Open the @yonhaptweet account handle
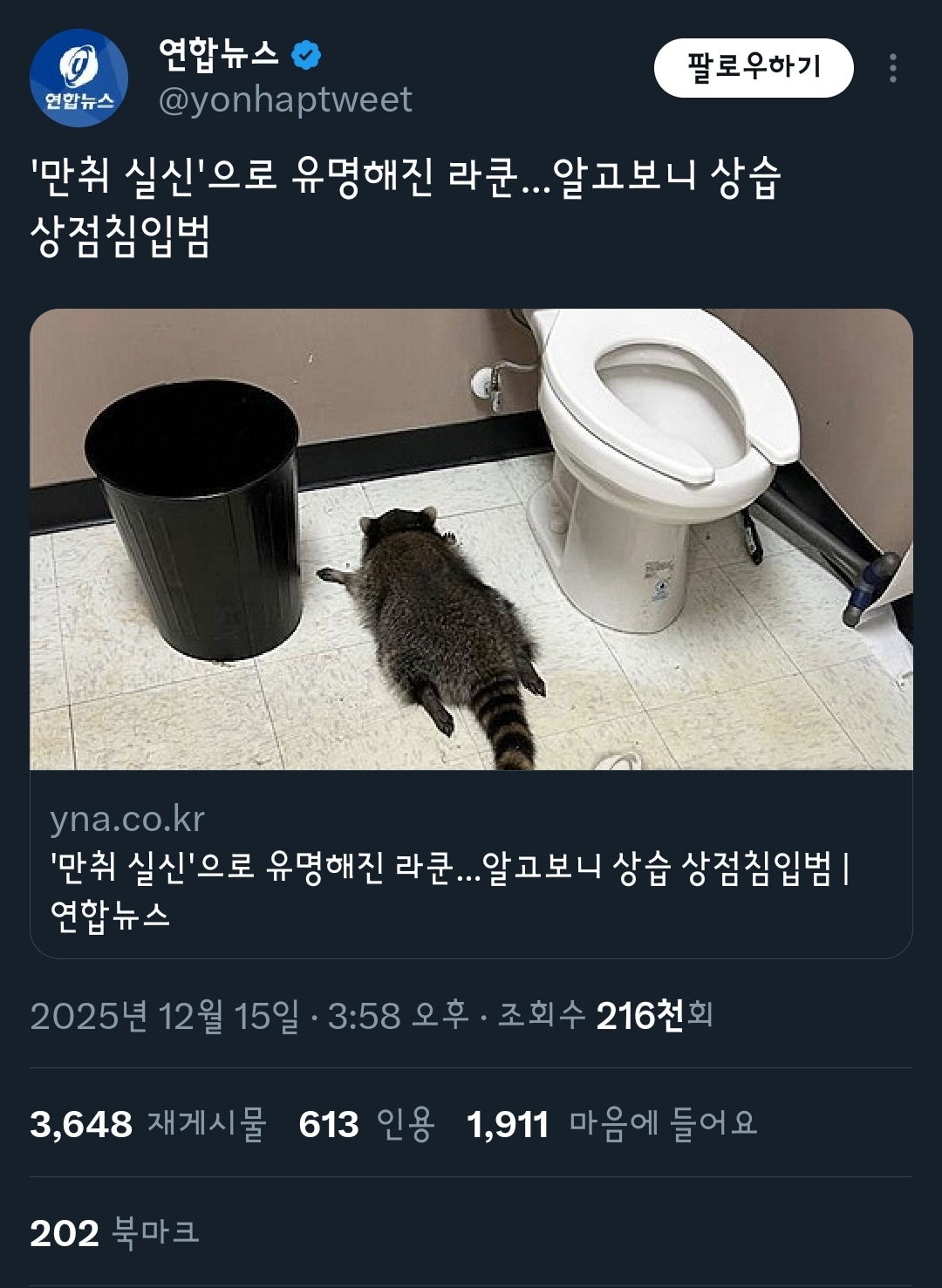 pos(285,100)
